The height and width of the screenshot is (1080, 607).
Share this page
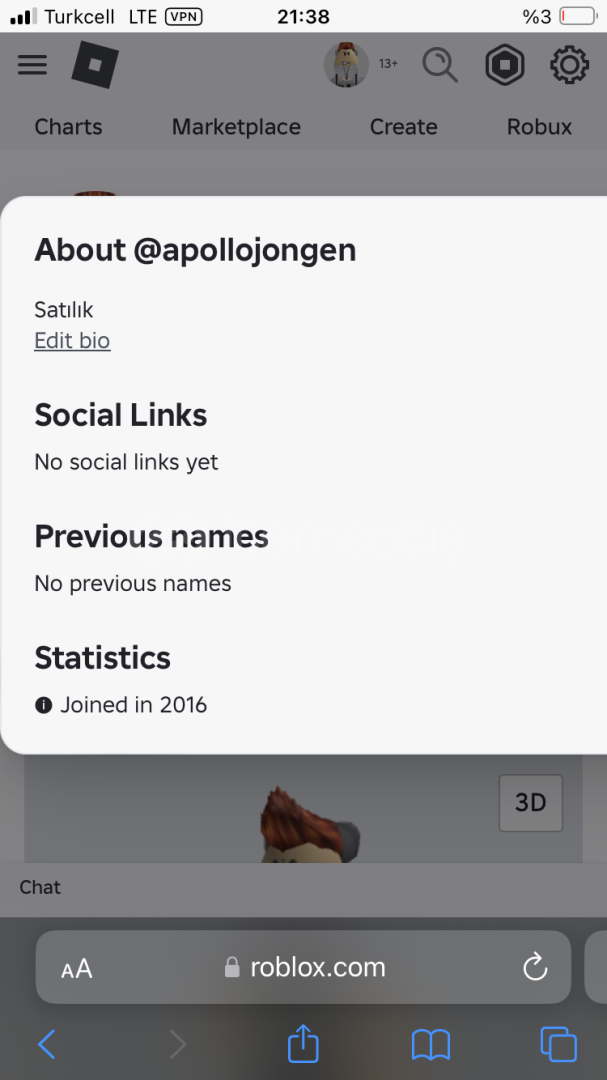(303, 1044)
